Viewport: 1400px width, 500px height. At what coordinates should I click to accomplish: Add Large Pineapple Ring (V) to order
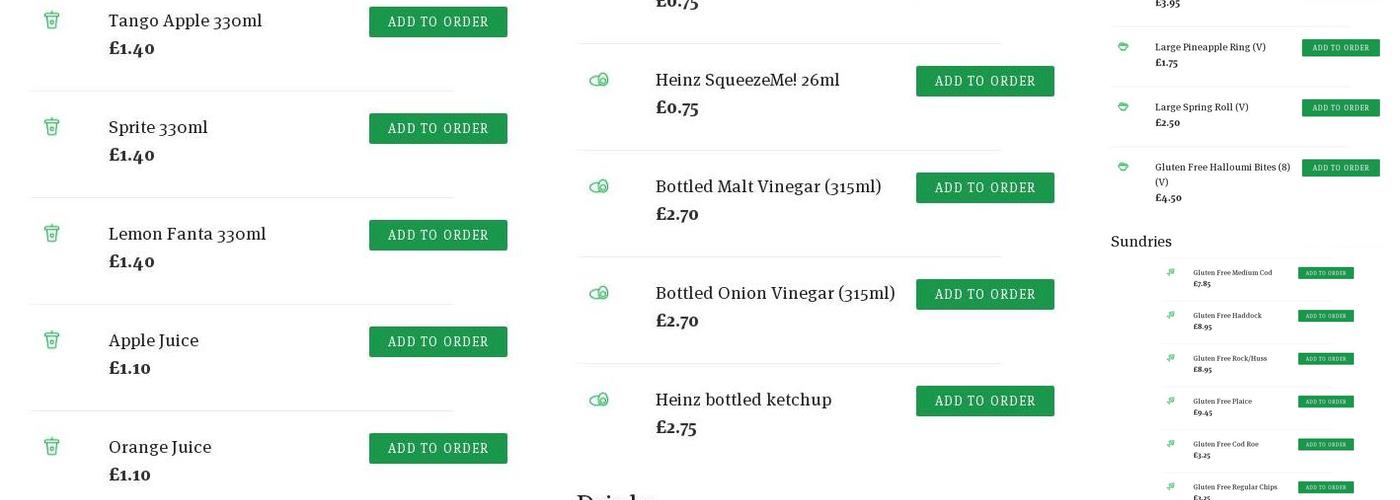point(1340,48)
